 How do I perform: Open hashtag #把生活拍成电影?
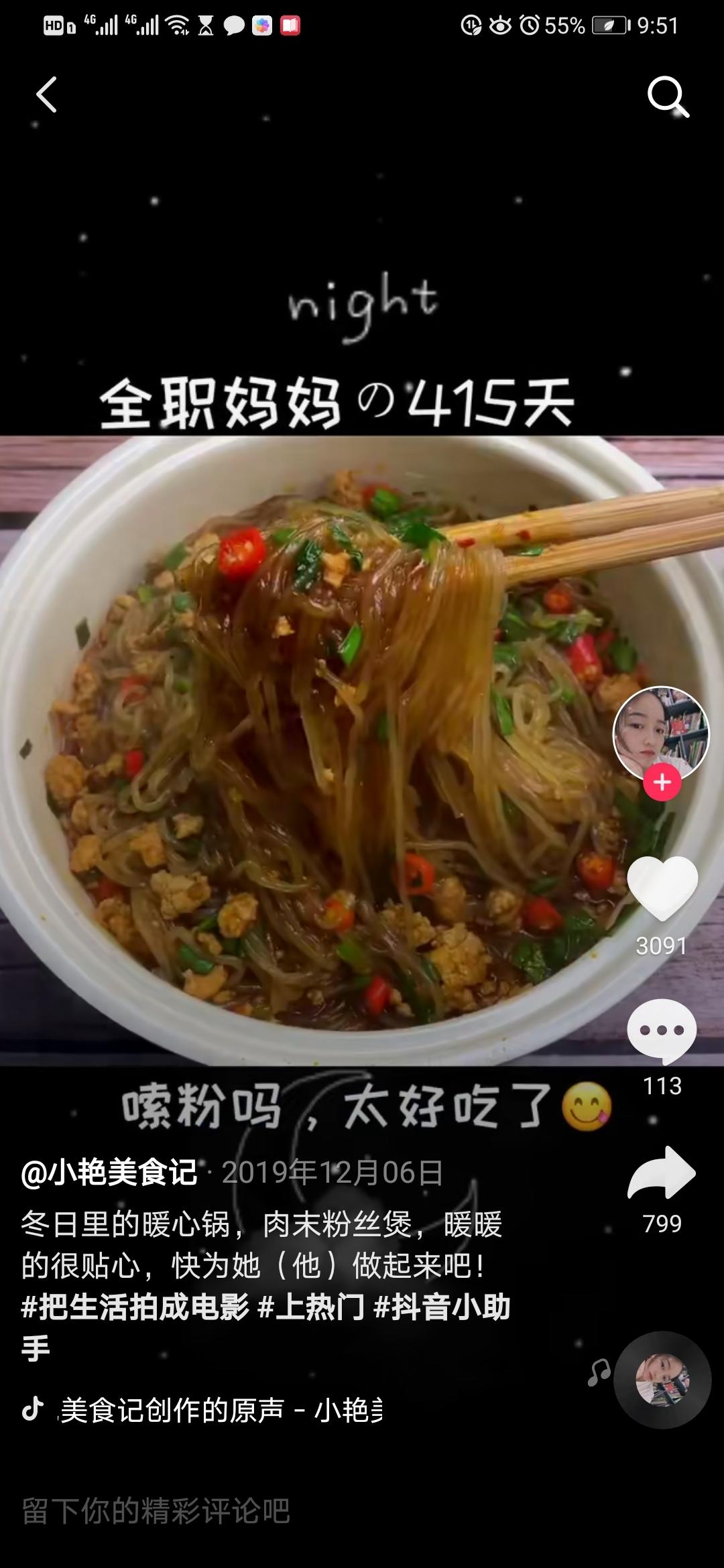[x=135, y=1307]
